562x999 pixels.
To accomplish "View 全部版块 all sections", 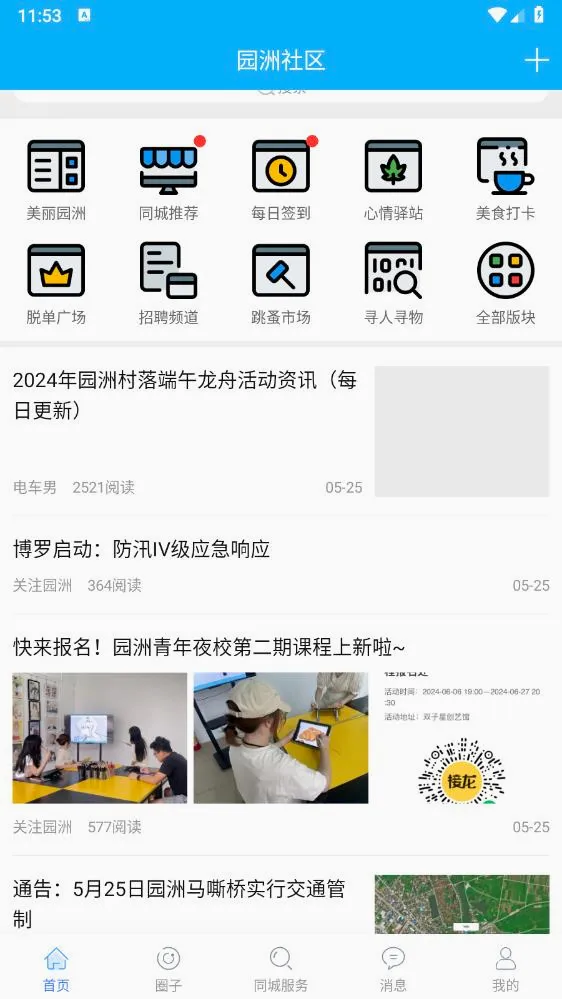I will [505, 284].
